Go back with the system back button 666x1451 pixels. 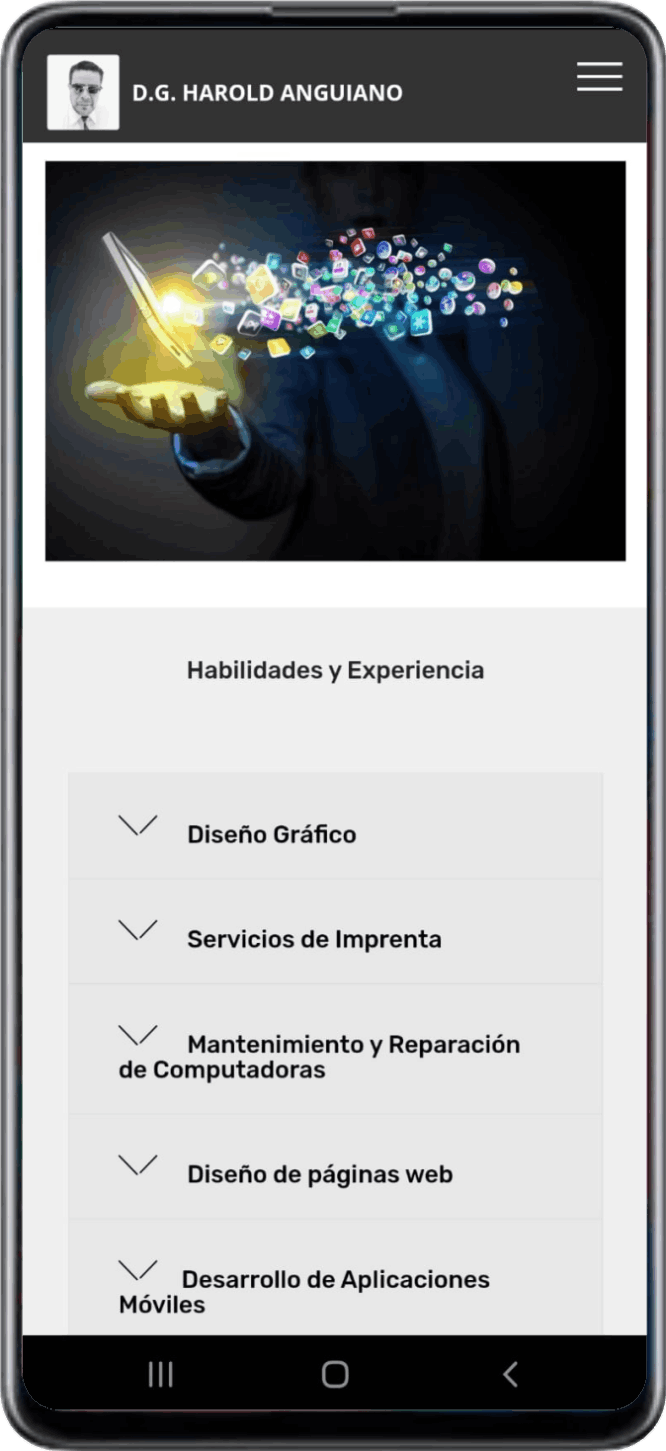(510, 1374)
